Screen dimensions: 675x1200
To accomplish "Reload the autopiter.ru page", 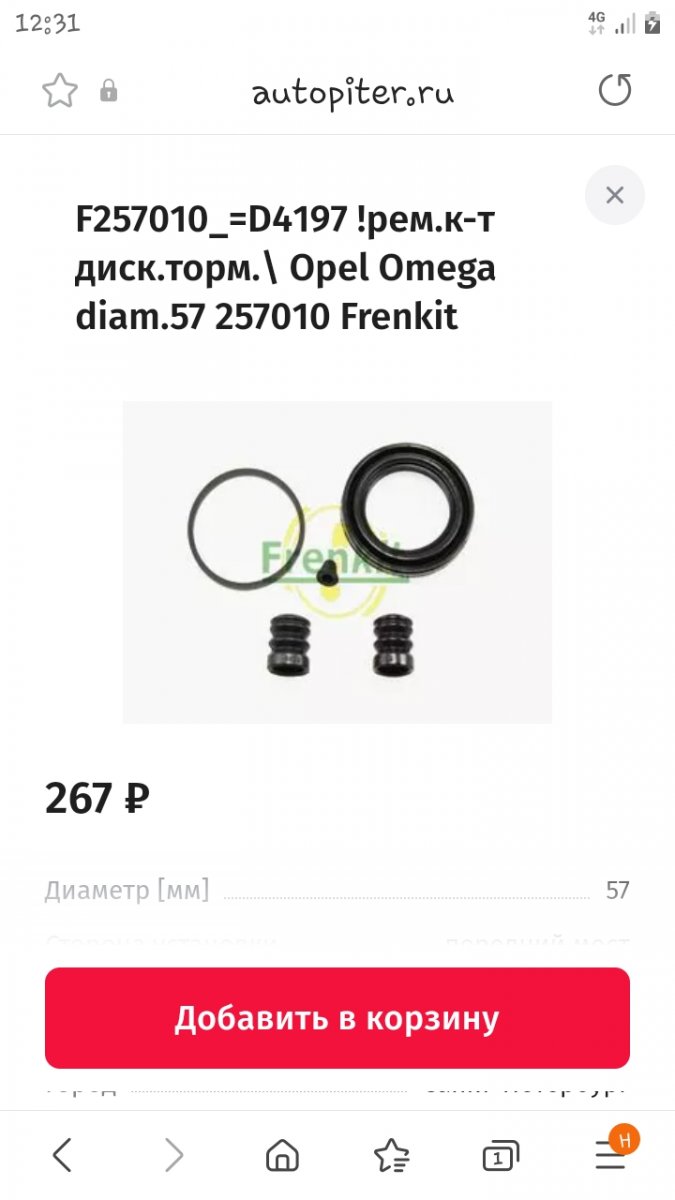I will tap(615, 91).
